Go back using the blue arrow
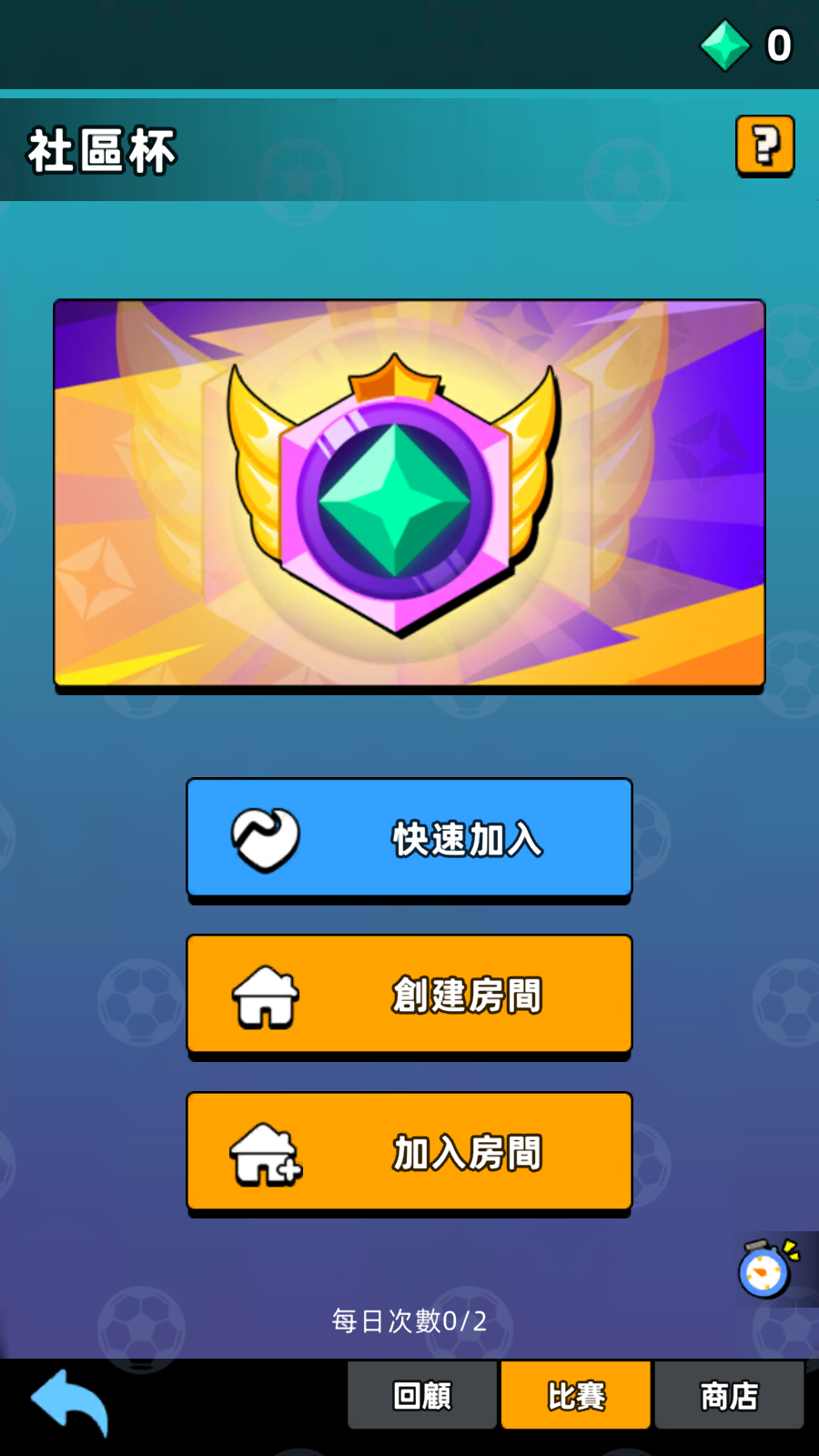 point(71,1401)
